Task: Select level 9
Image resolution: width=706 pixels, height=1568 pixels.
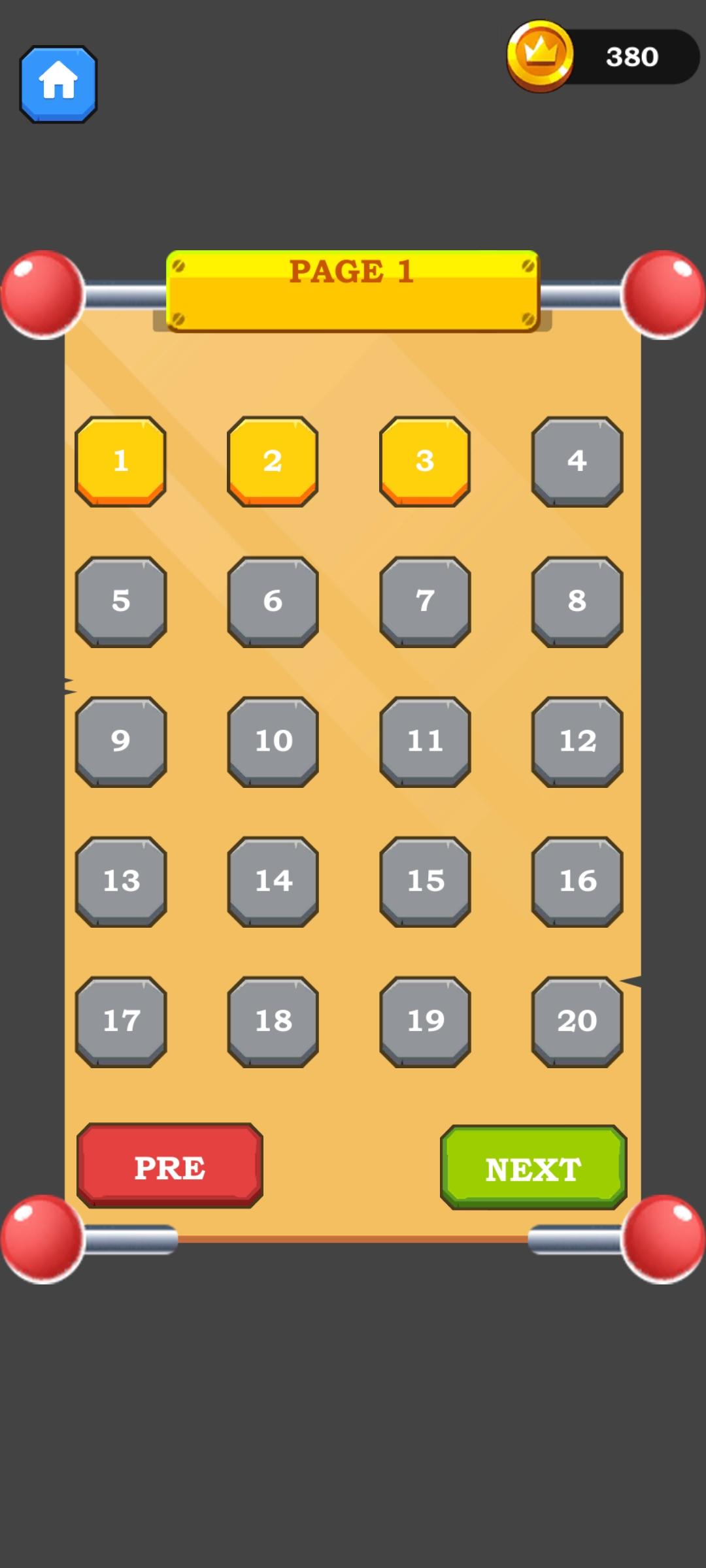Action: tap(120, 740)
